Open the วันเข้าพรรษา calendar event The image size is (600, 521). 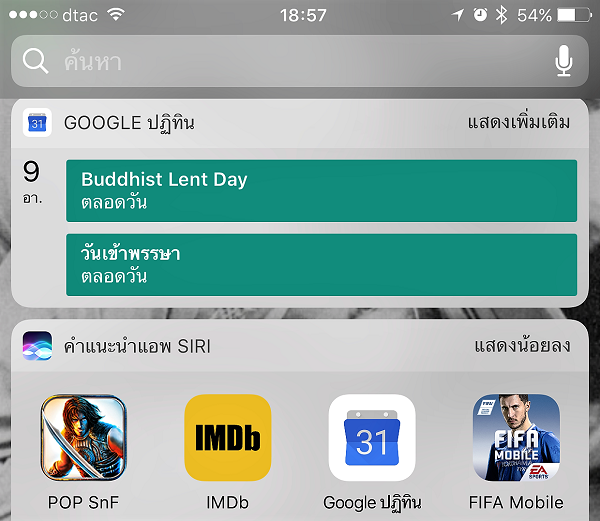pos(321,264)
